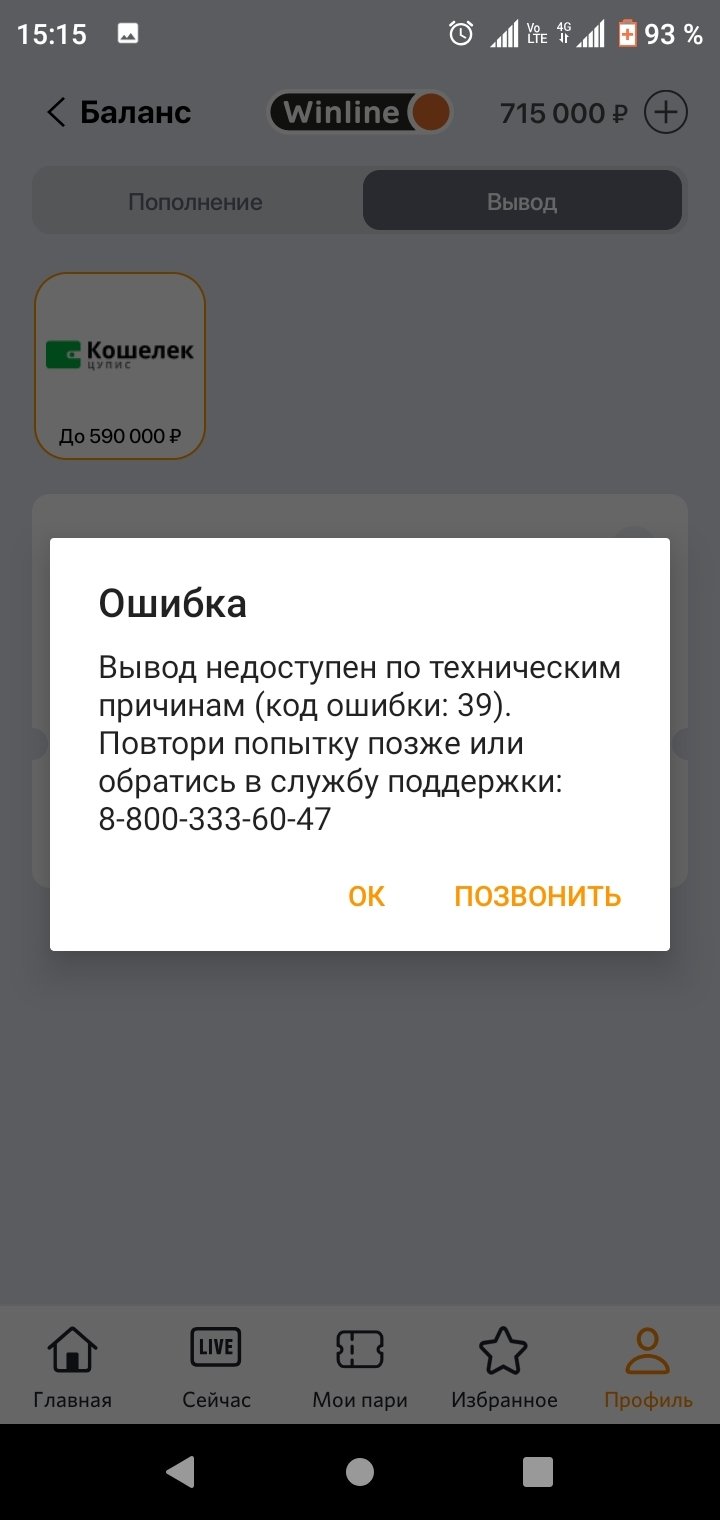The height and width of the screenshot is (1520, 720).
Task: Open the Профиль tab
Action: [x=647, y=1366]
